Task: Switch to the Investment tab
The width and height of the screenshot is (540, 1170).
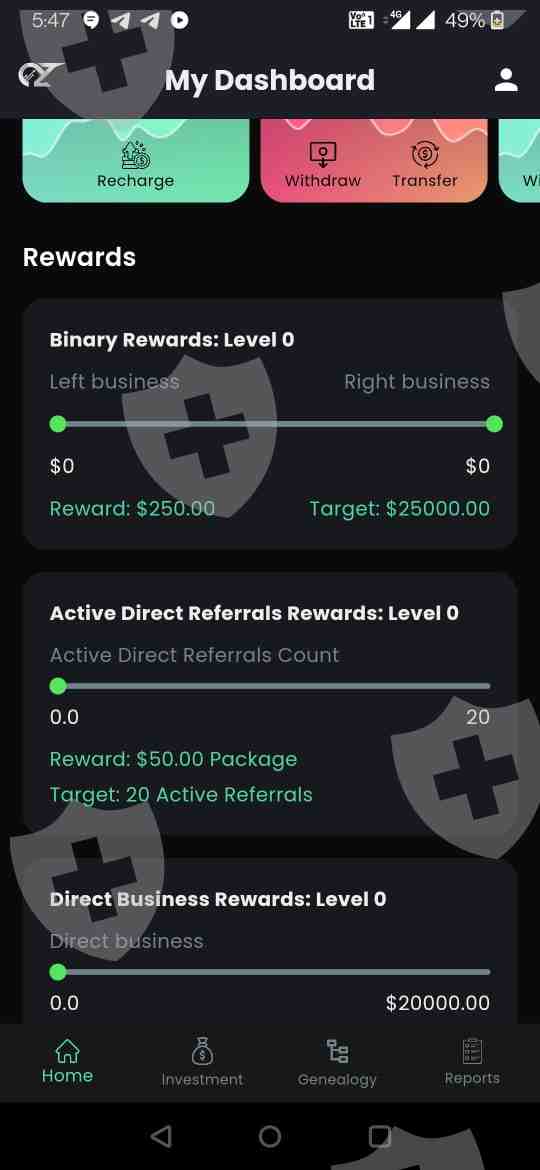Action: click(202, 1063)
